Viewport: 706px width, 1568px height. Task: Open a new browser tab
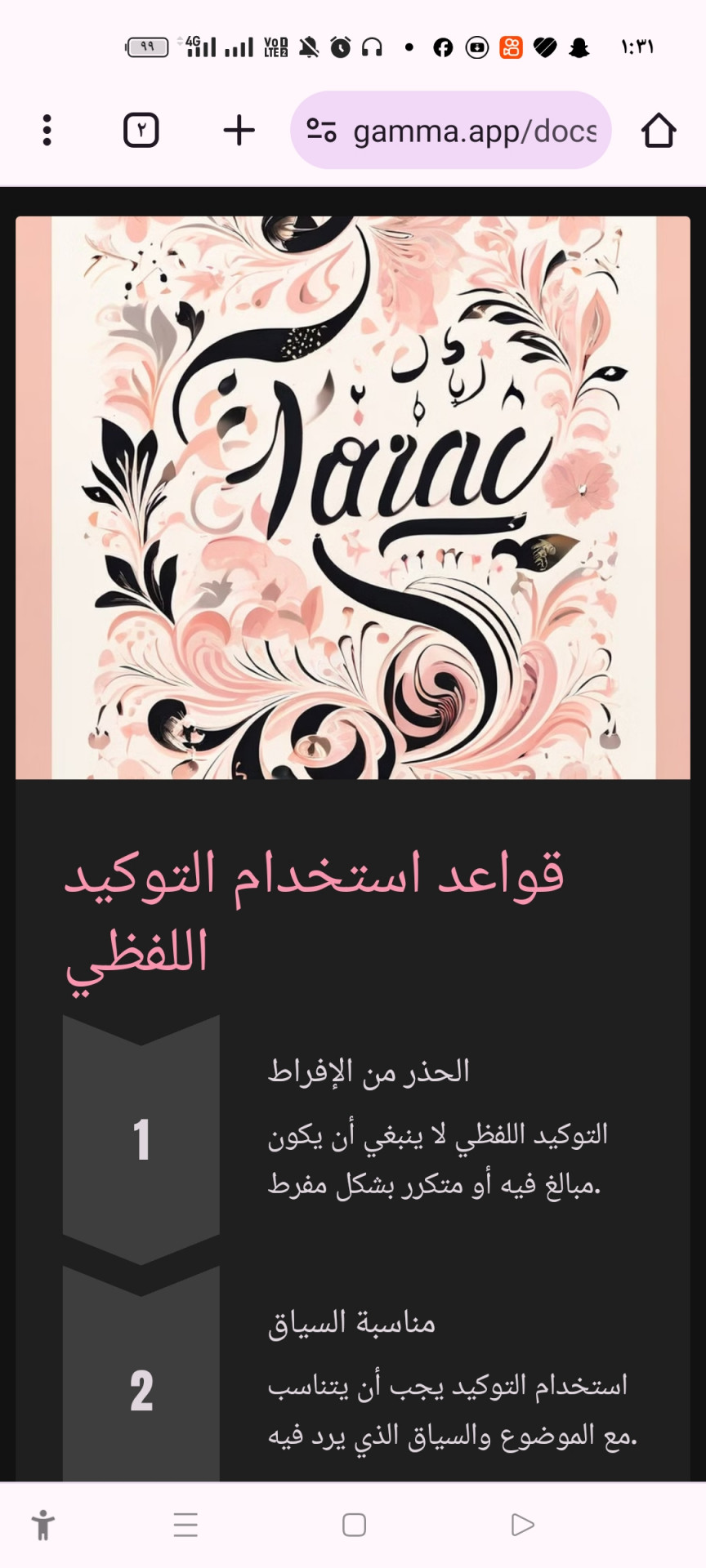click(x=239, y=131)
